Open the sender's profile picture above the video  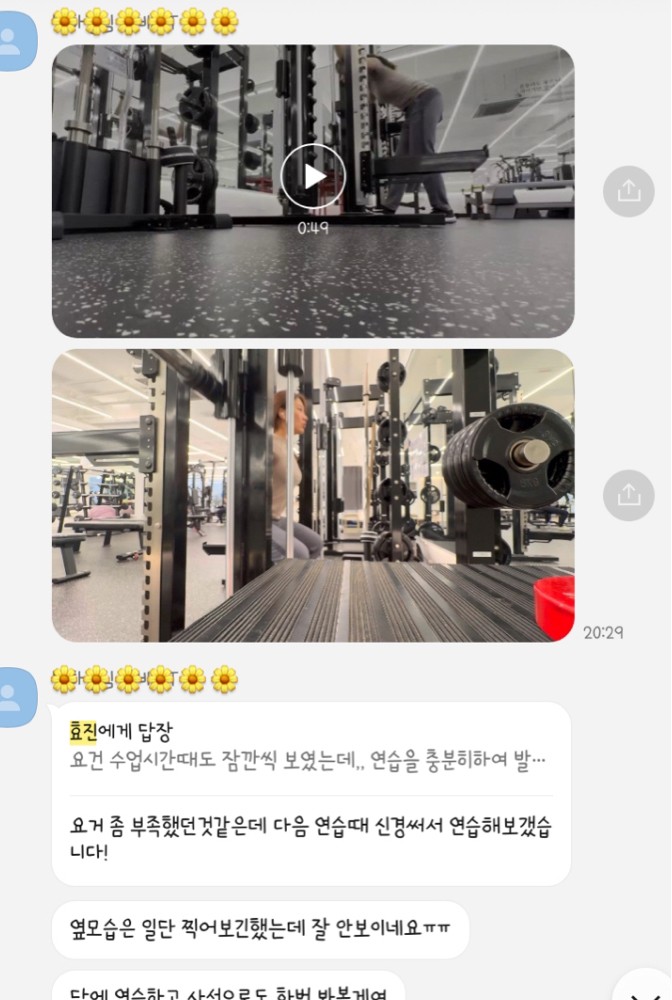click(17, 42)
